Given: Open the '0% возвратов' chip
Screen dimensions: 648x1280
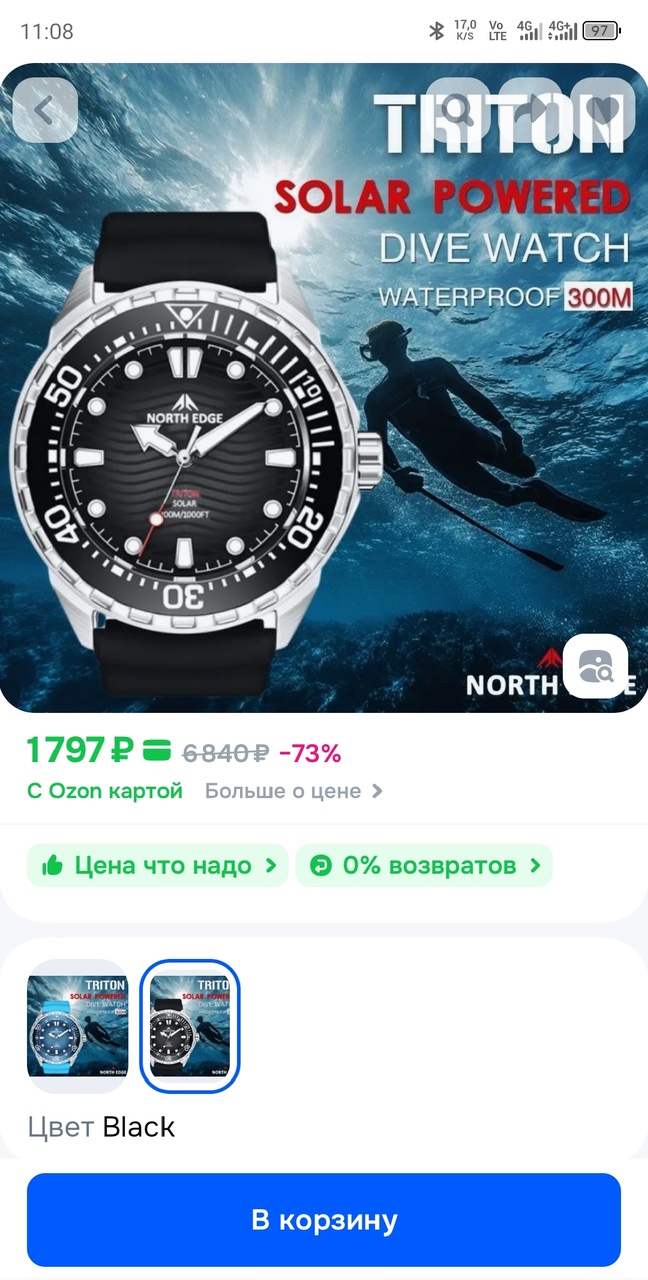Looking at the screenshot, I should click(x=424, y=865).
